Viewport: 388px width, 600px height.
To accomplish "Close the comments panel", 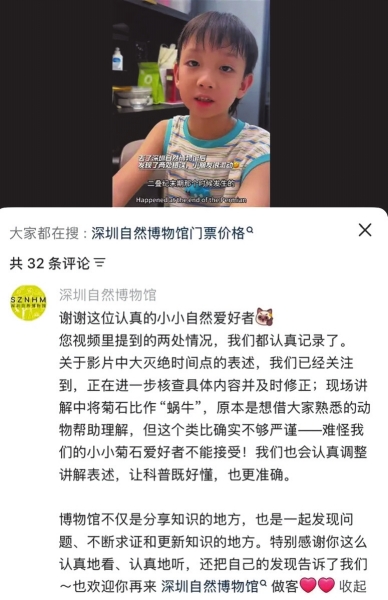I will (365, 230).
